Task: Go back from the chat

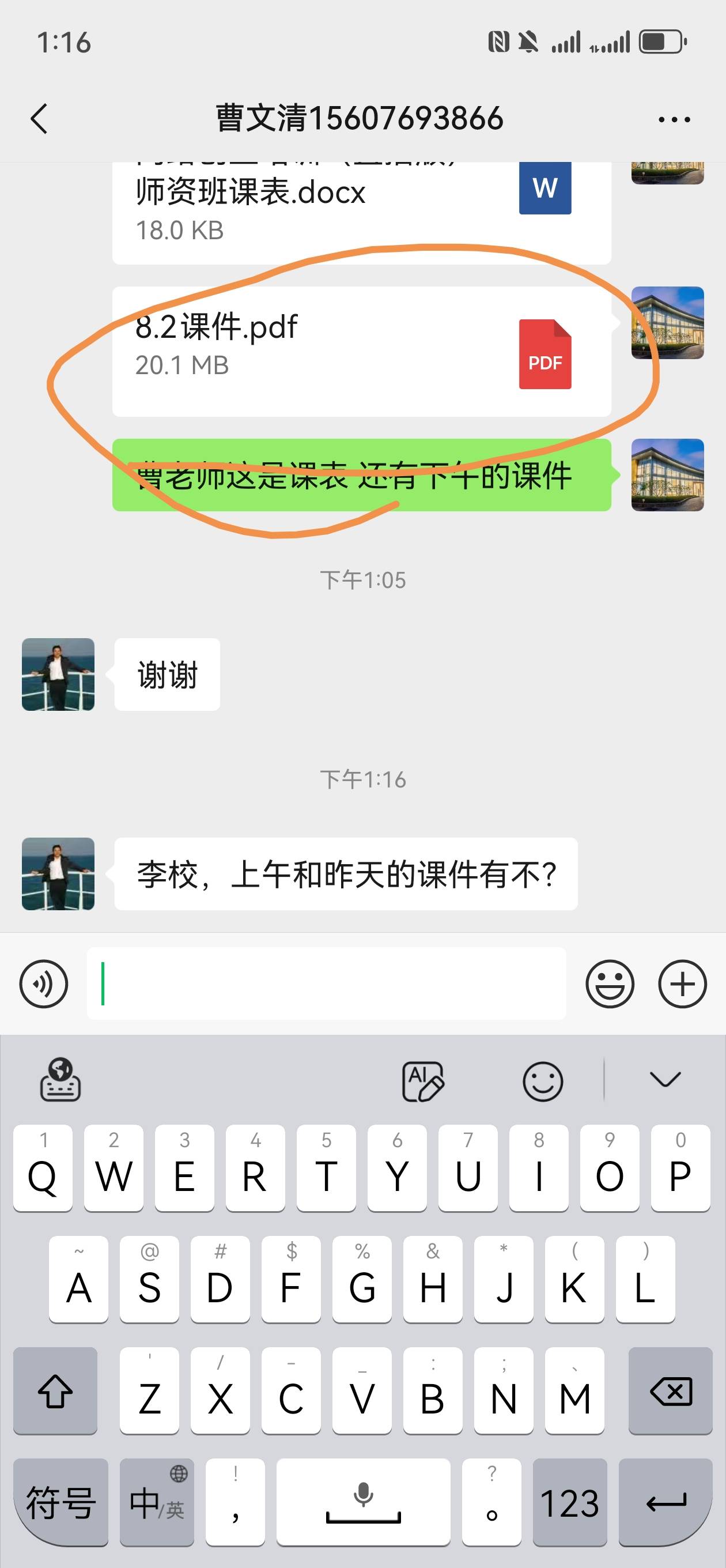Action: click(x=39, y=119)
